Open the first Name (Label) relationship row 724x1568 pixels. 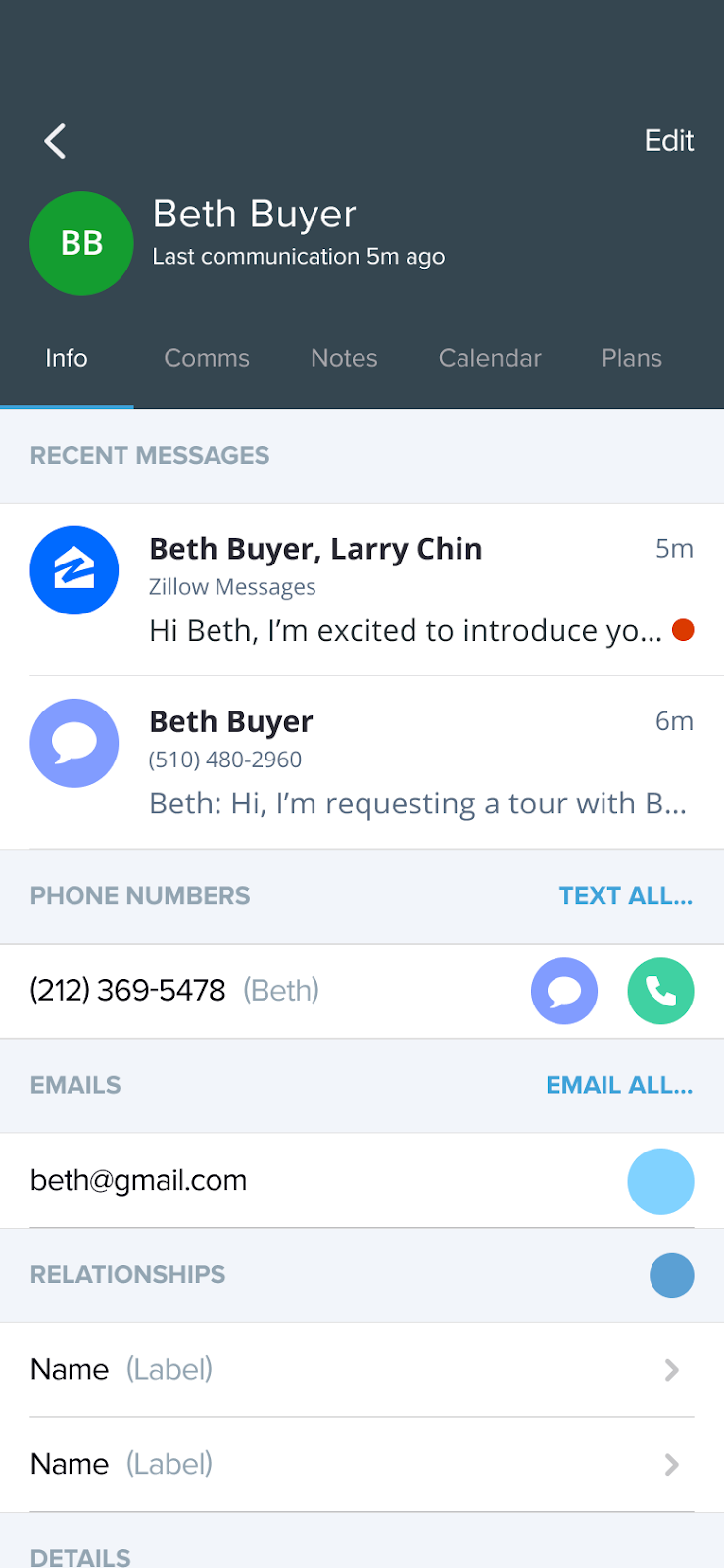[362, 1369]
